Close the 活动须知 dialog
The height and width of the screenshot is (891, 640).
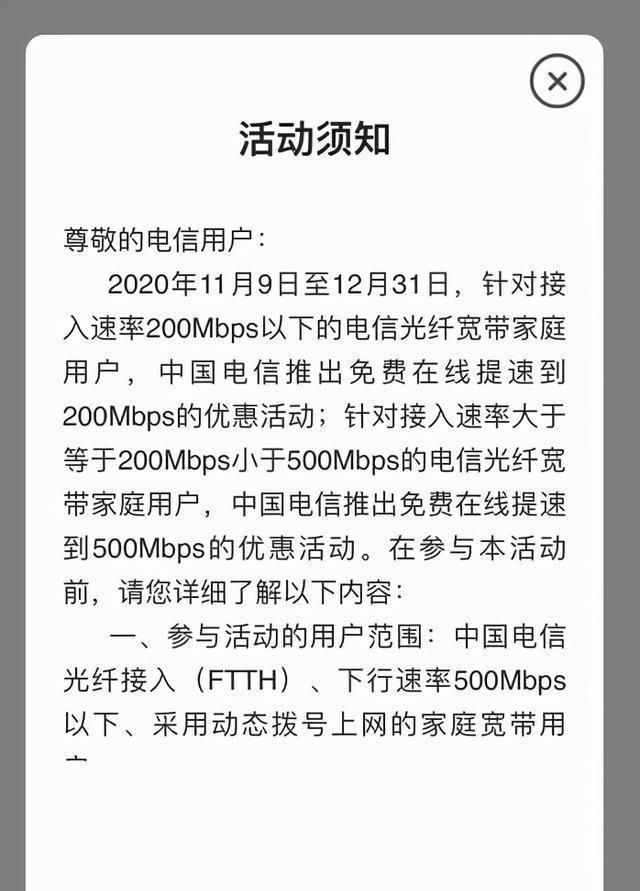click(557, 81)
